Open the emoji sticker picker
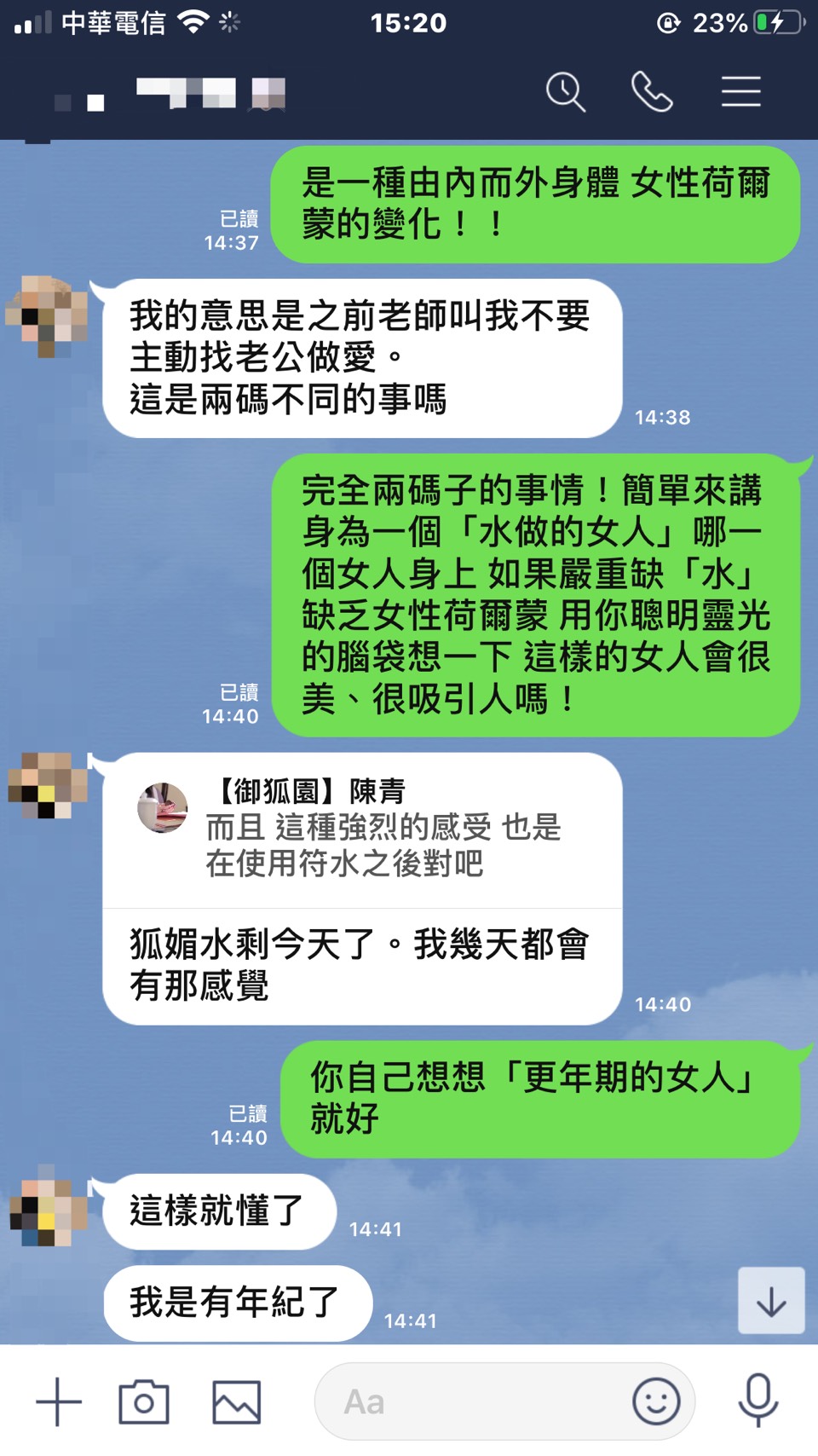818x1456 pixels. 656,1401
